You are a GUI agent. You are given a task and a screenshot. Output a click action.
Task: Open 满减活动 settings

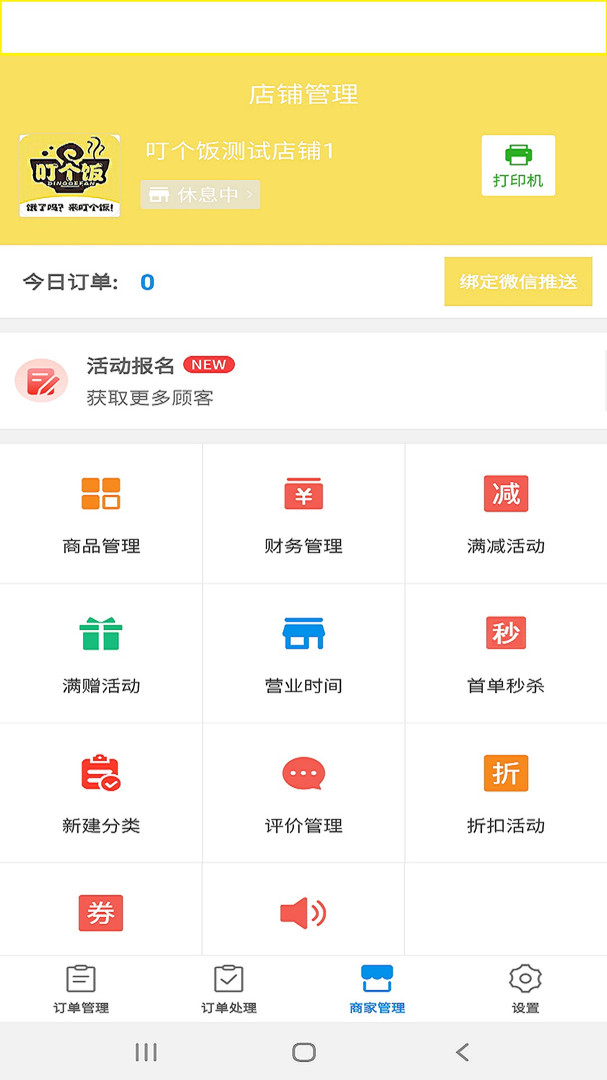(505, 514)
